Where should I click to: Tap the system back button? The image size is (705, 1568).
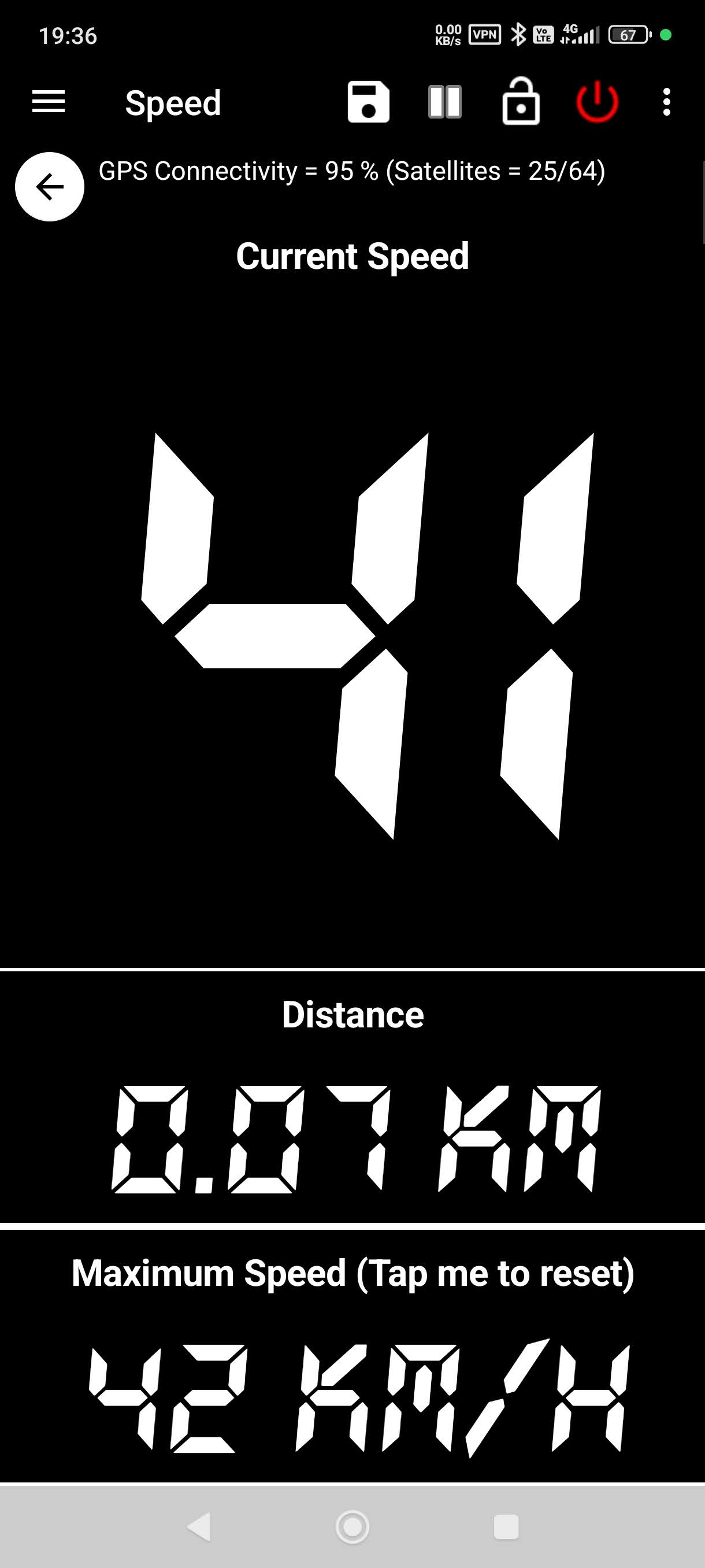click(x=199, y=1526)
